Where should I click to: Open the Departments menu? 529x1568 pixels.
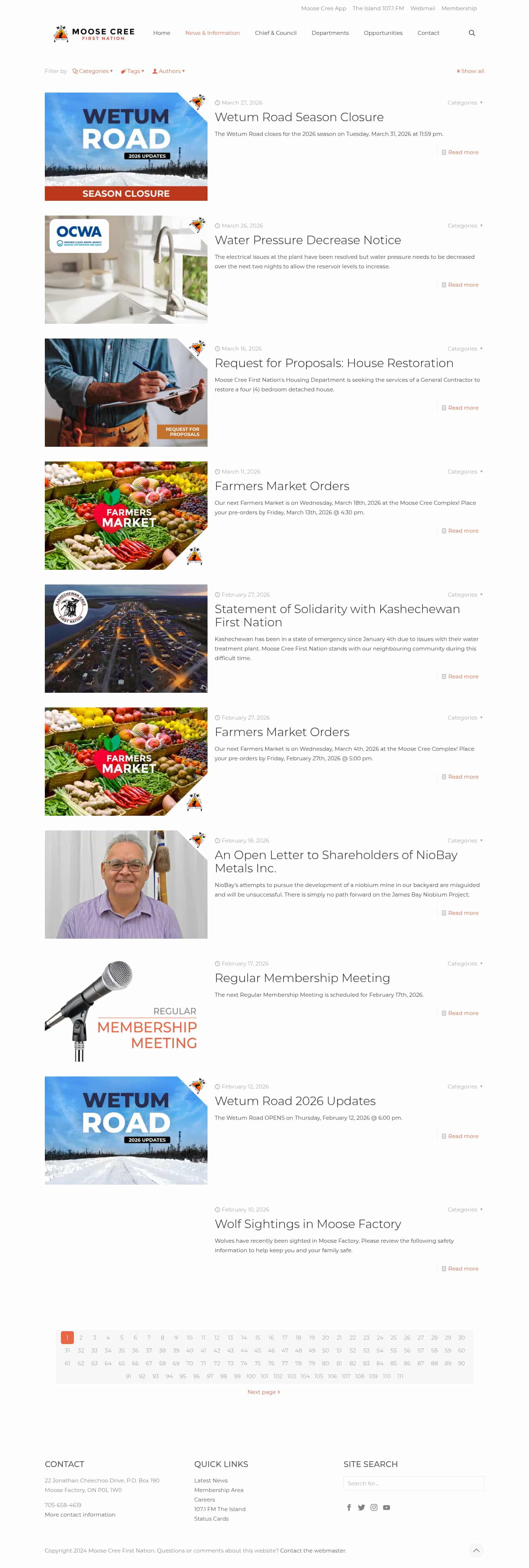[x=330, y=33]
